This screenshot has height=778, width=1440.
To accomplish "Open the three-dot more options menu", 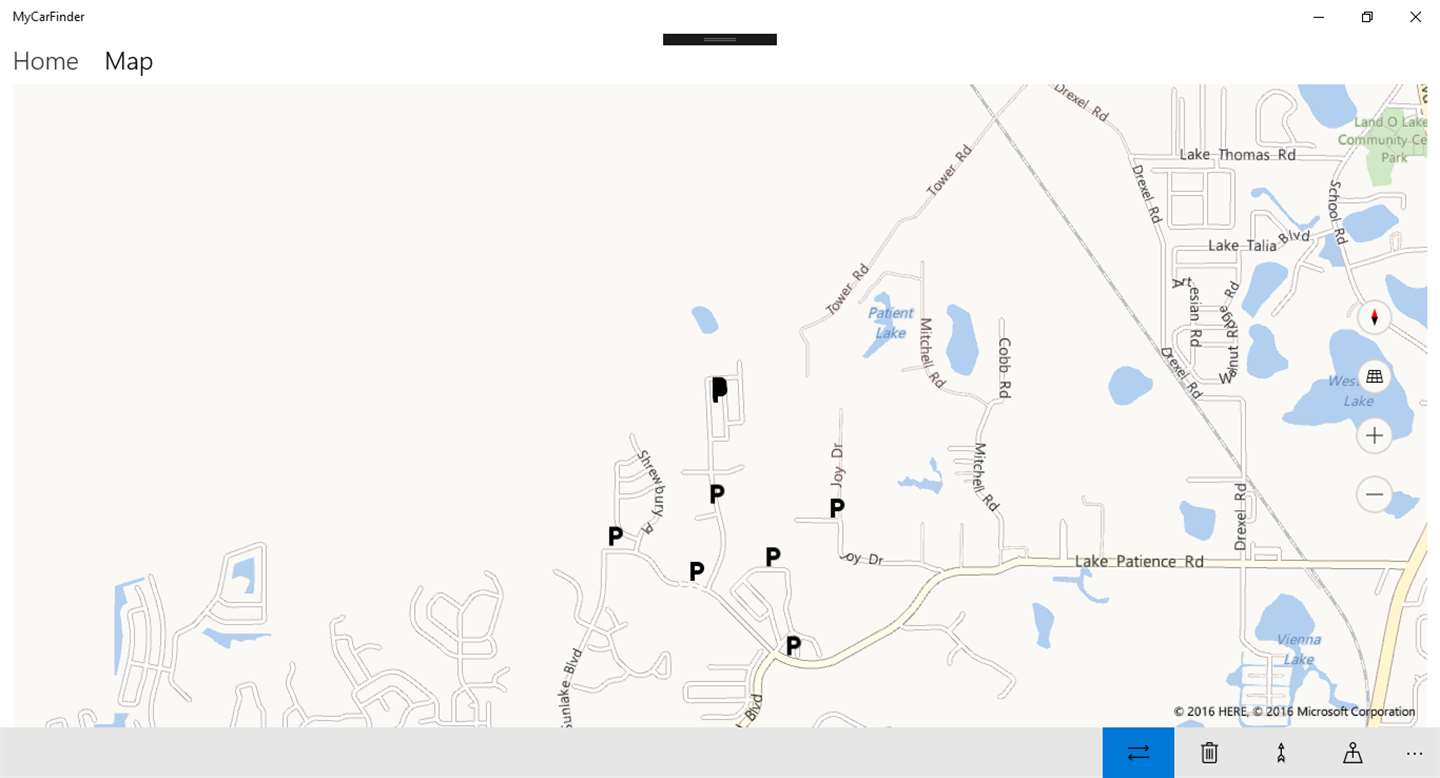I will click(x=1414, y=753).
